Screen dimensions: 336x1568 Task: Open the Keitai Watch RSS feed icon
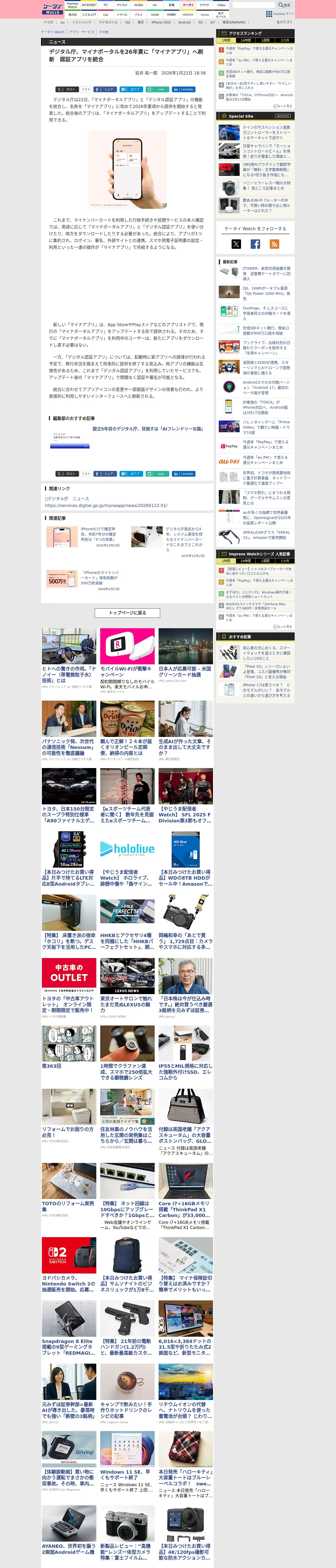coord(275,244)
